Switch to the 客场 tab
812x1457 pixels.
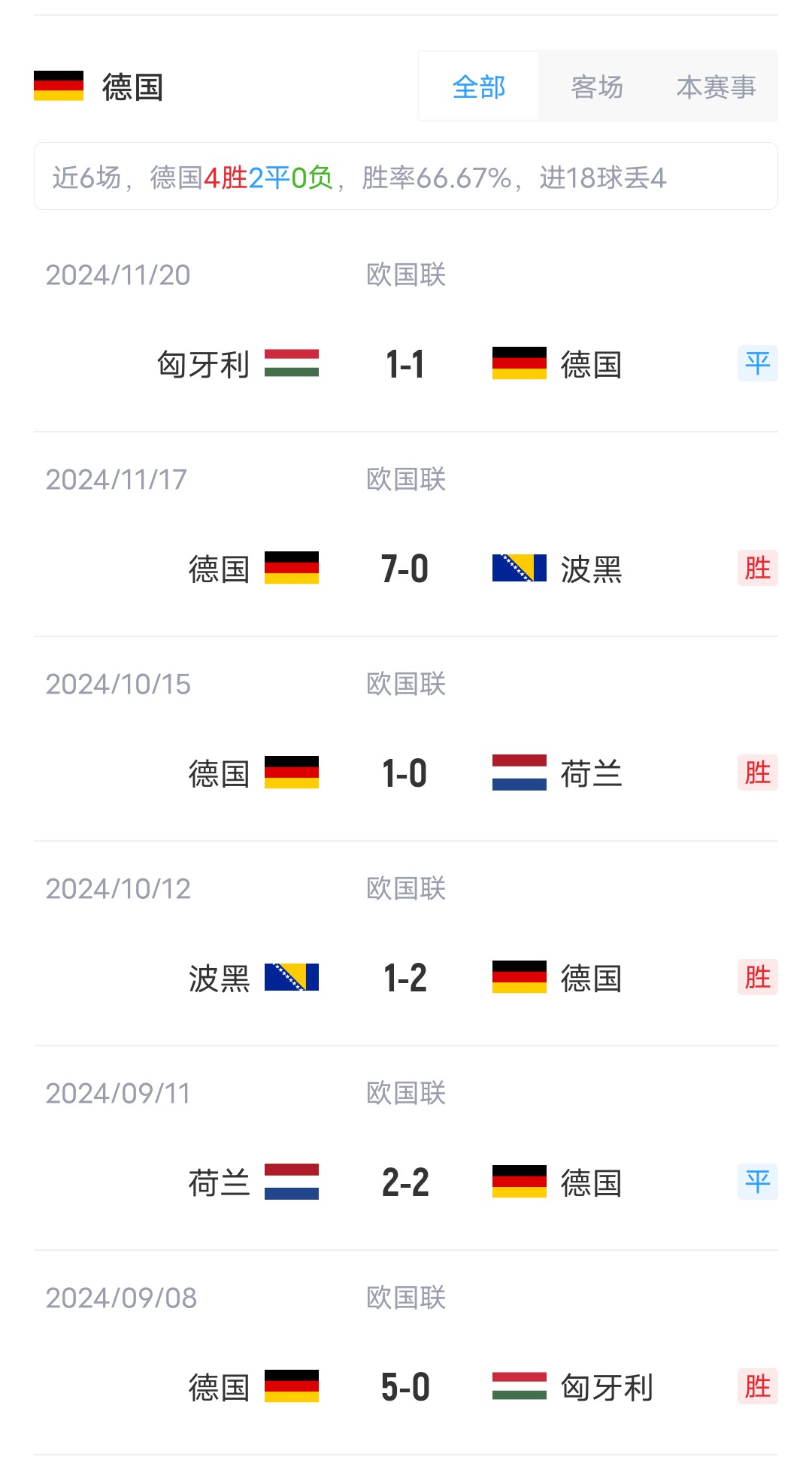click(597, 87)
